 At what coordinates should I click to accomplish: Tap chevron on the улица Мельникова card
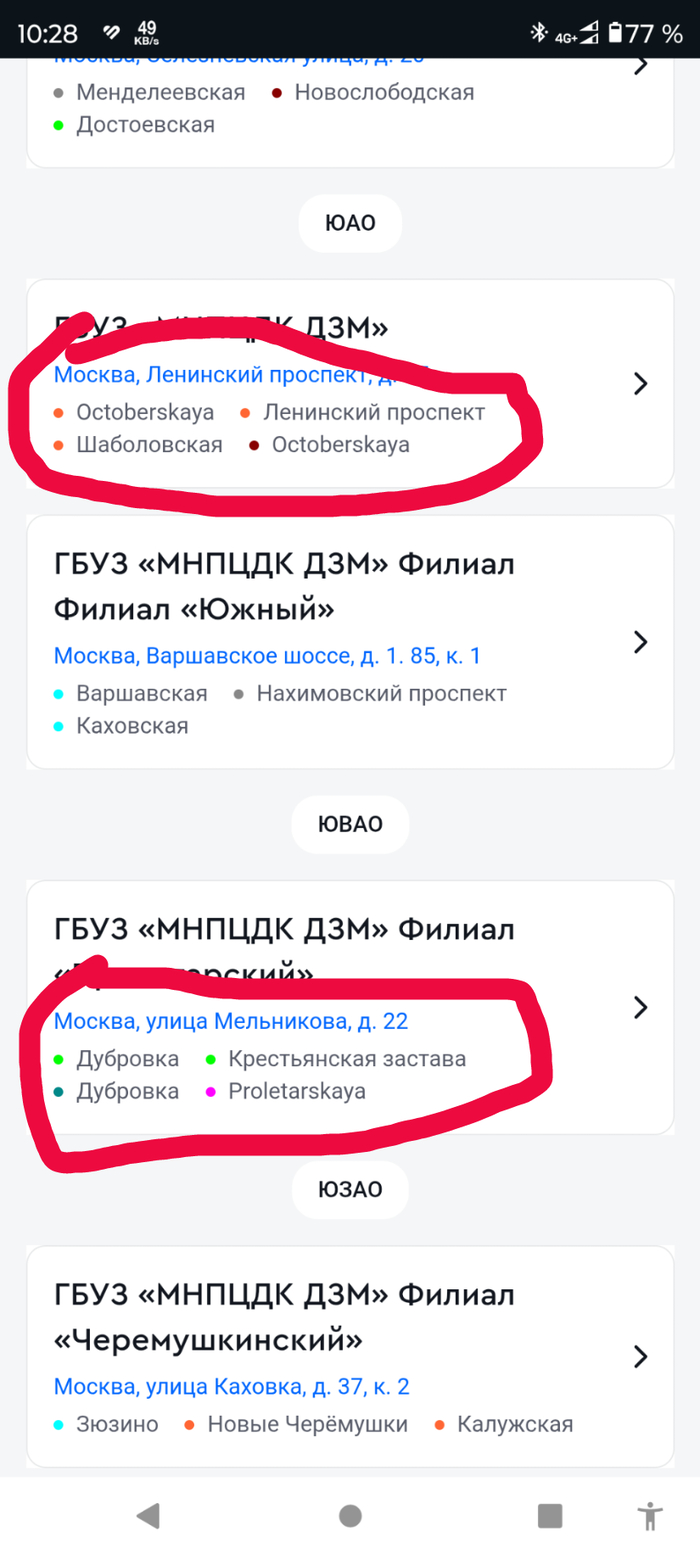point(642,1007)
